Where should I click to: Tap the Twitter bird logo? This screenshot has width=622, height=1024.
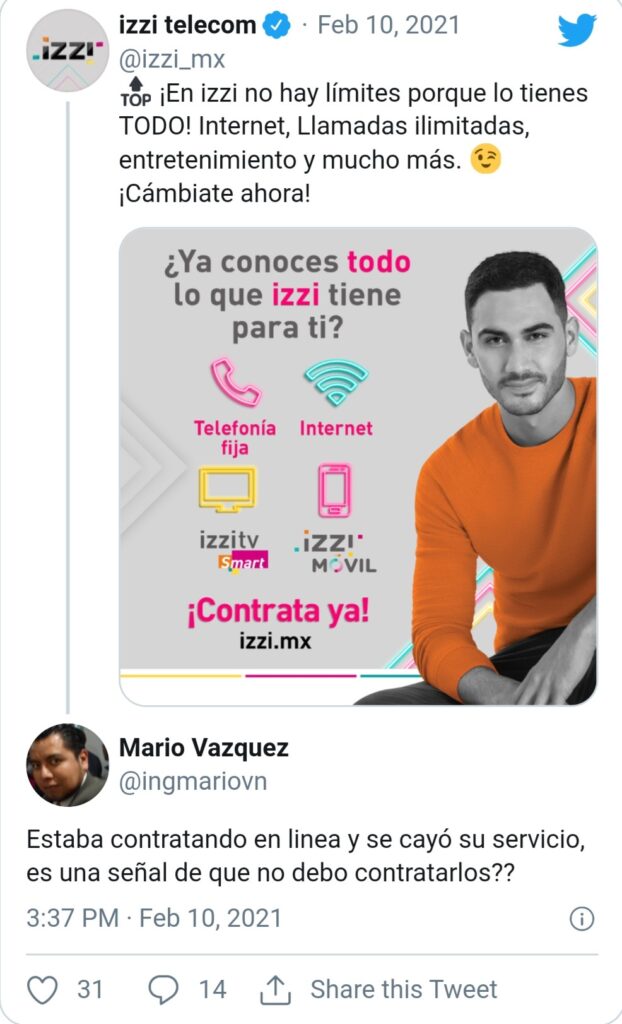577,30
